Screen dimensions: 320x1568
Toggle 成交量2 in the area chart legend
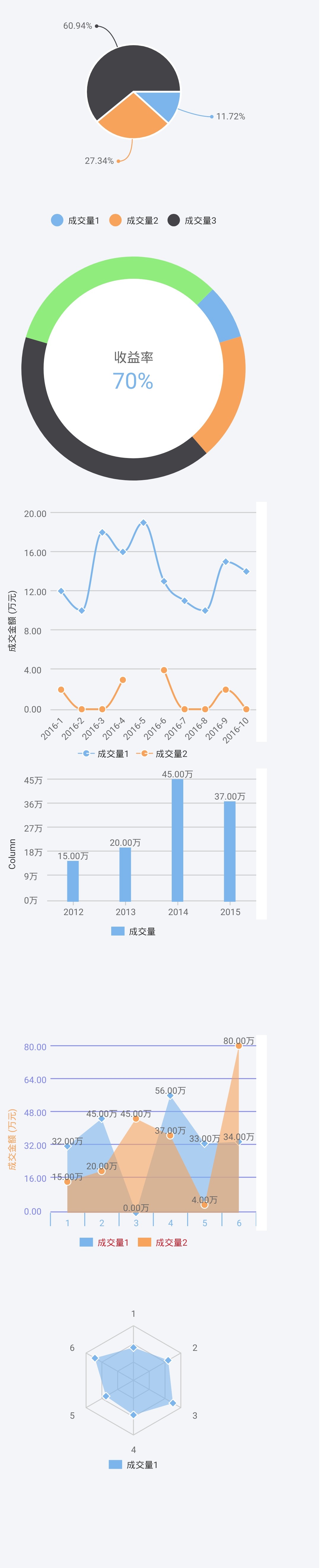pos(163,1242)
